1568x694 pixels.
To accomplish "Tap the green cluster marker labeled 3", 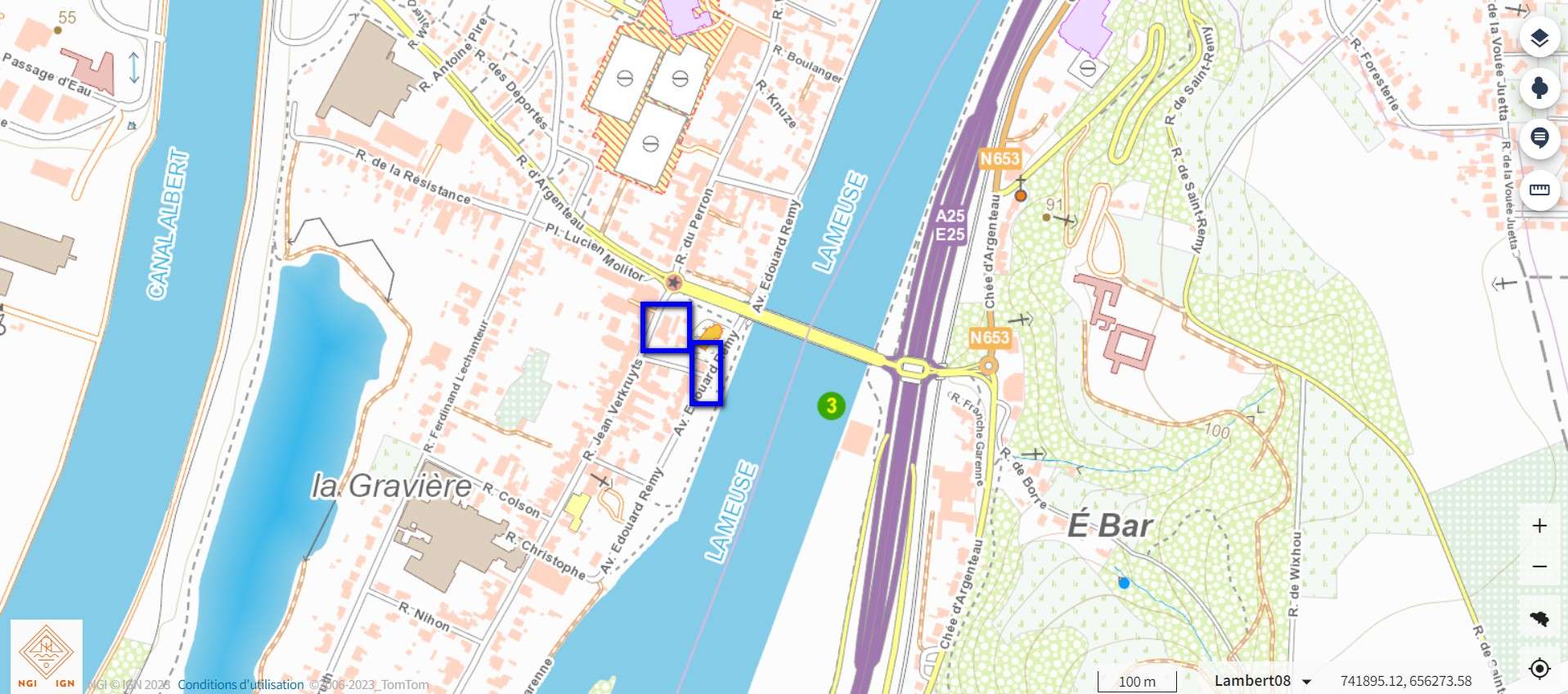I will point(831,405).
